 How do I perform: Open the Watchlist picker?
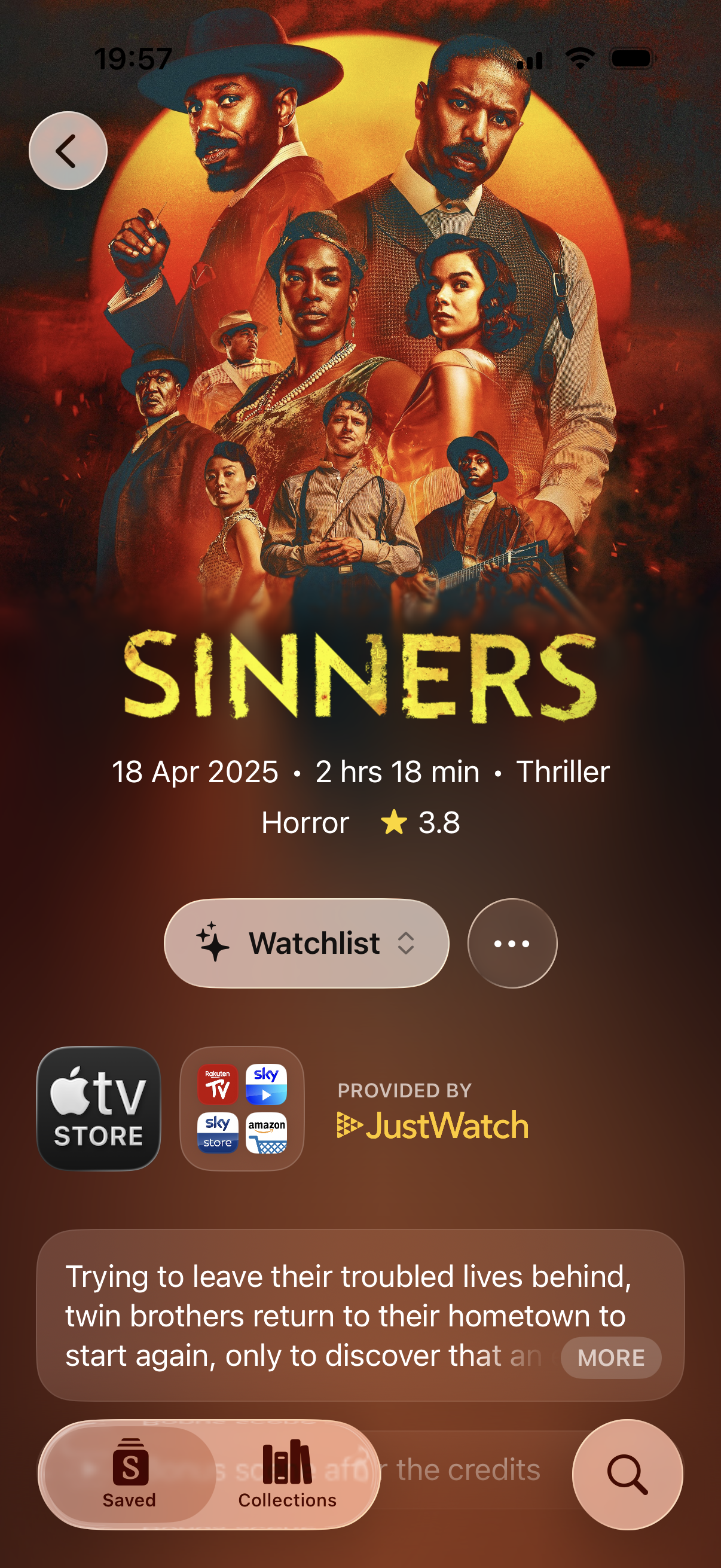coord(307,943)
